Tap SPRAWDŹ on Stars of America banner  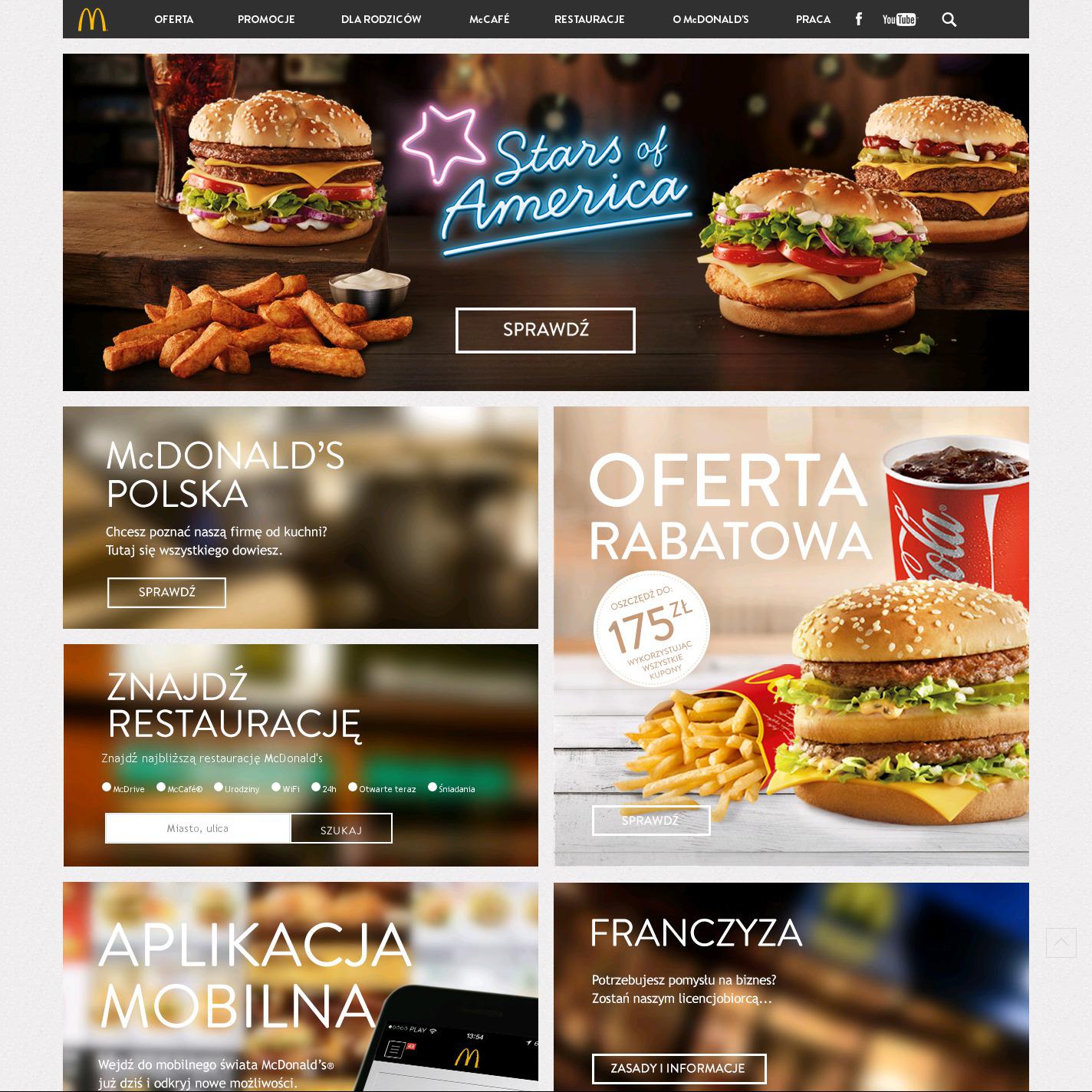(x=545, y=330)
